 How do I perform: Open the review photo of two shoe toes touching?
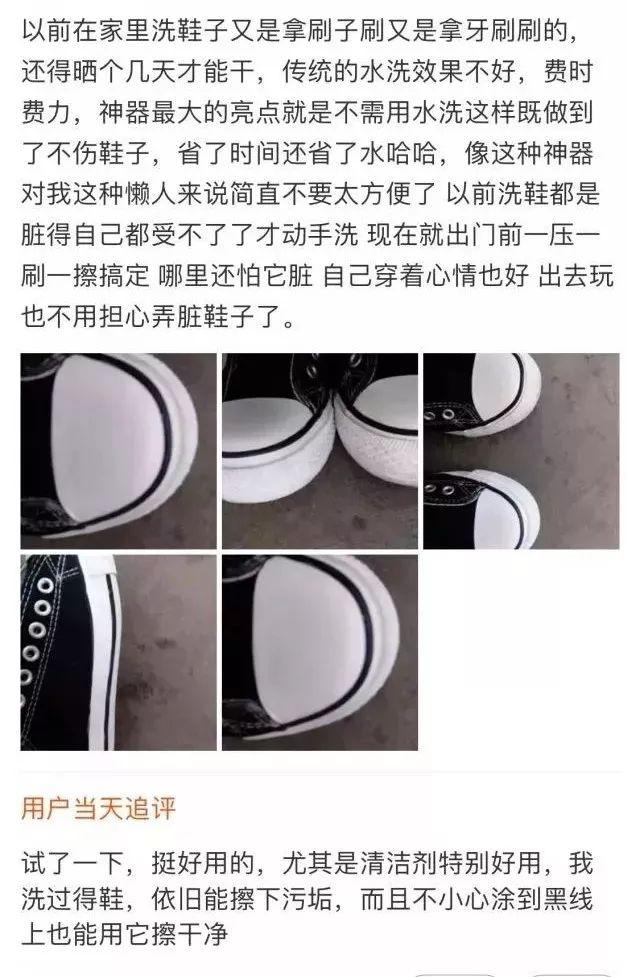click(x=319, y=450)
